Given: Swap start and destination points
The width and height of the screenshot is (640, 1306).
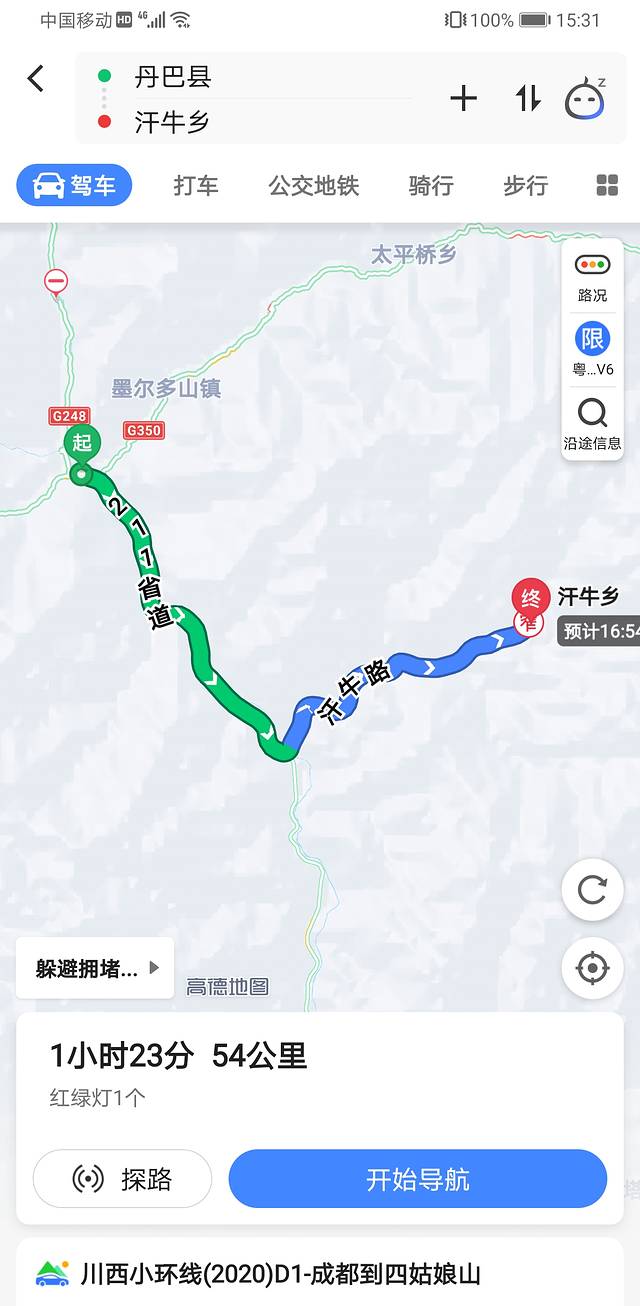Looking at the screenshot, I should [x=527, y=98].
